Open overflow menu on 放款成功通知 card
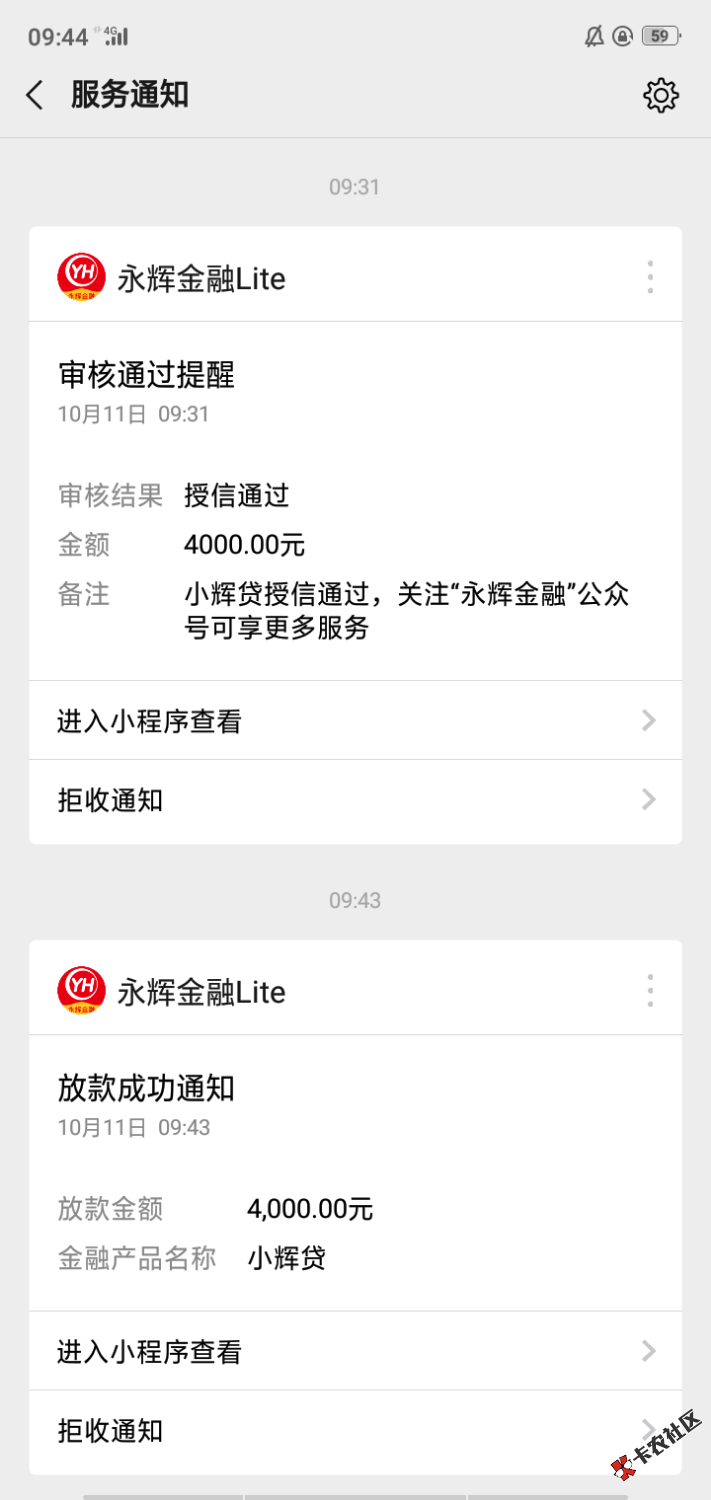 click(x=650, y=990)
